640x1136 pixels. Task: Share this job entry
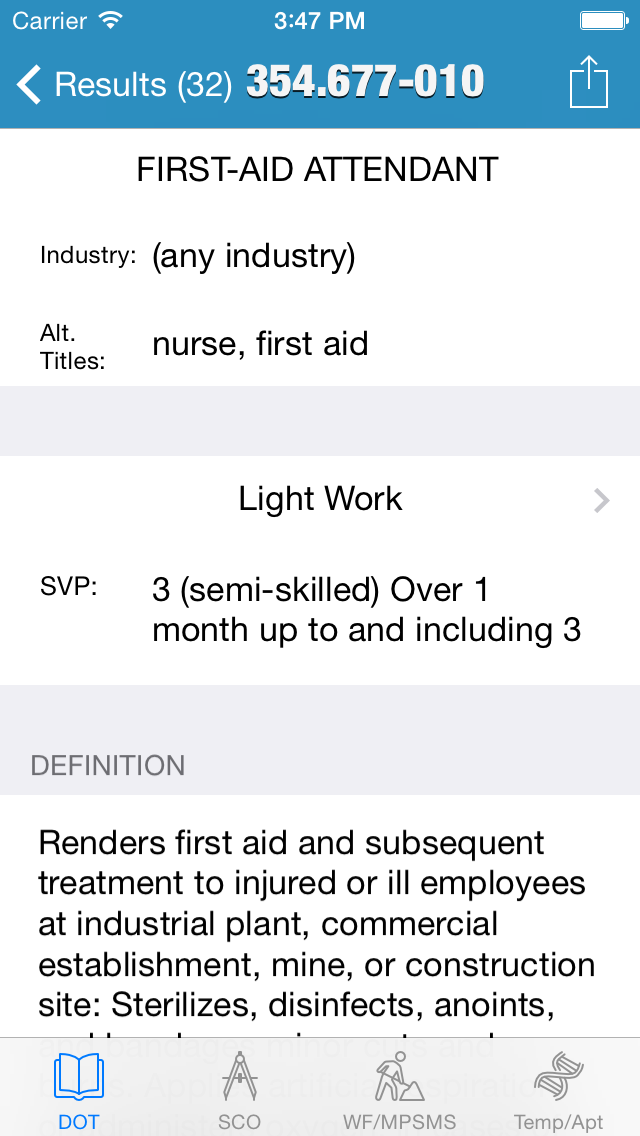[x=588, y=82]
